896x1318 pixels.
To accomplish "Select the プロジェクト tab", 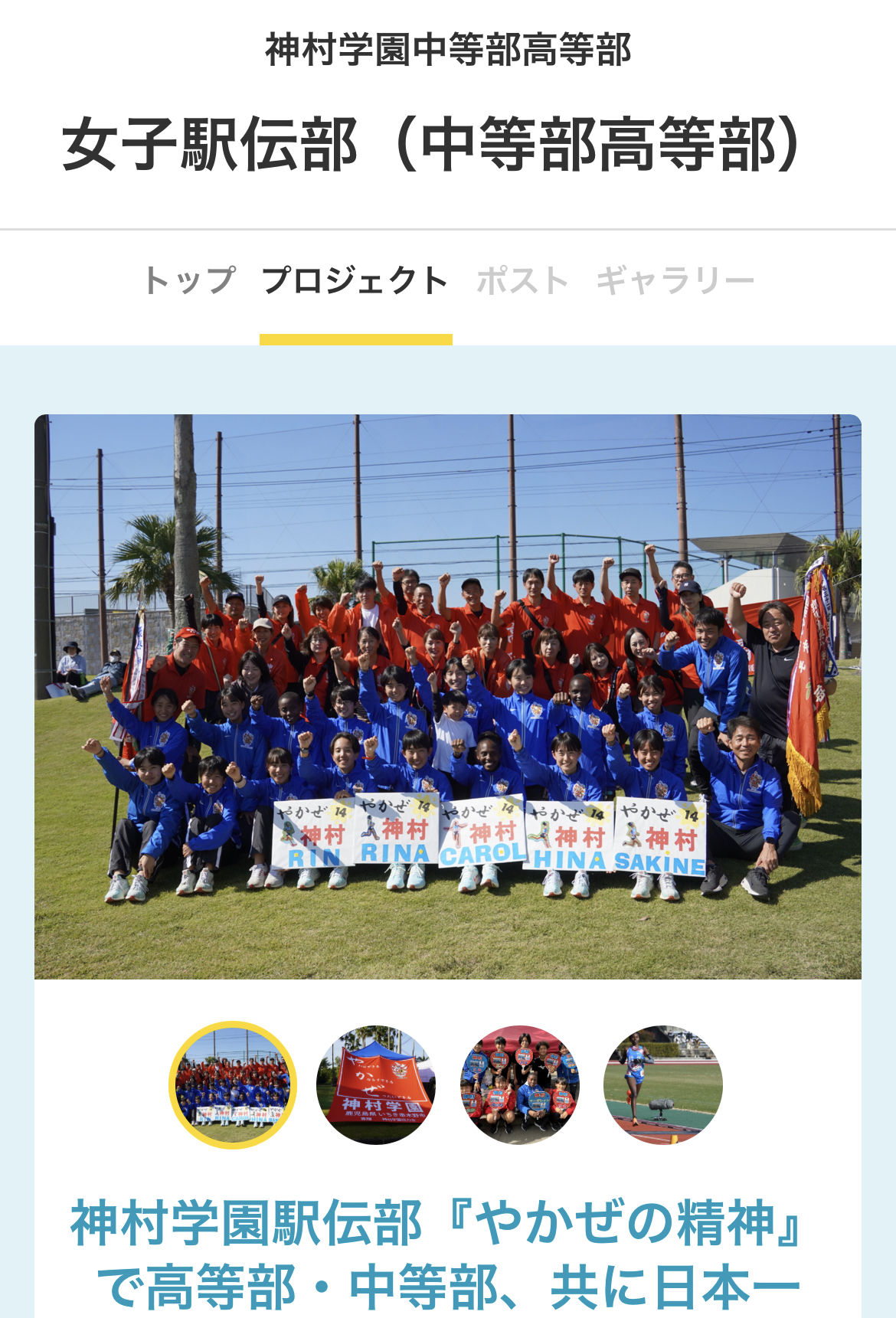I will pos(355,280).
